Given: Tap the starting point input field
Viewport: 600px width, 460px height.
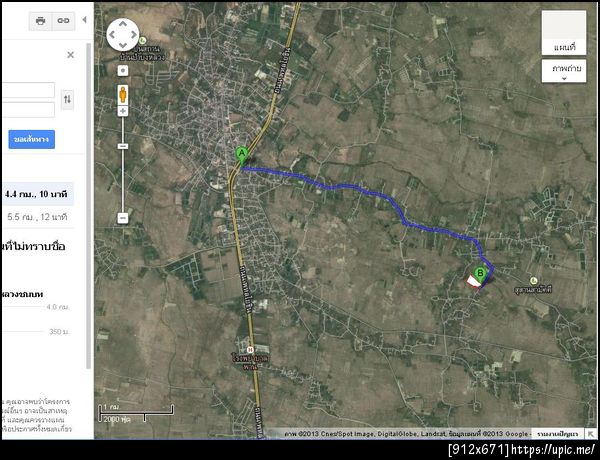Looking at the screenshot, I should coord(27,90).
